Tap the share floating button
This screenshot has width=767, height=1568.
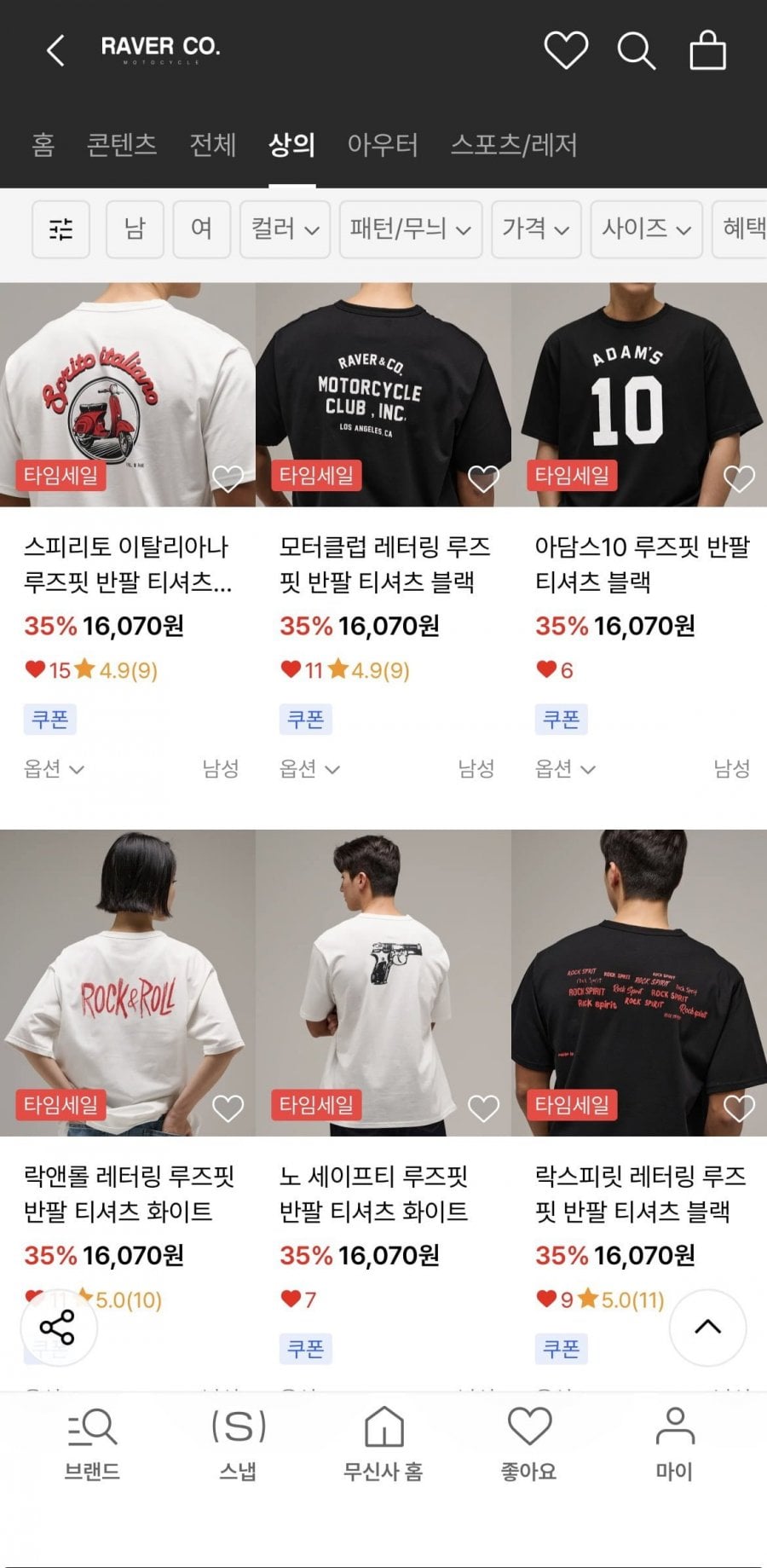(x=58, y=1328)
